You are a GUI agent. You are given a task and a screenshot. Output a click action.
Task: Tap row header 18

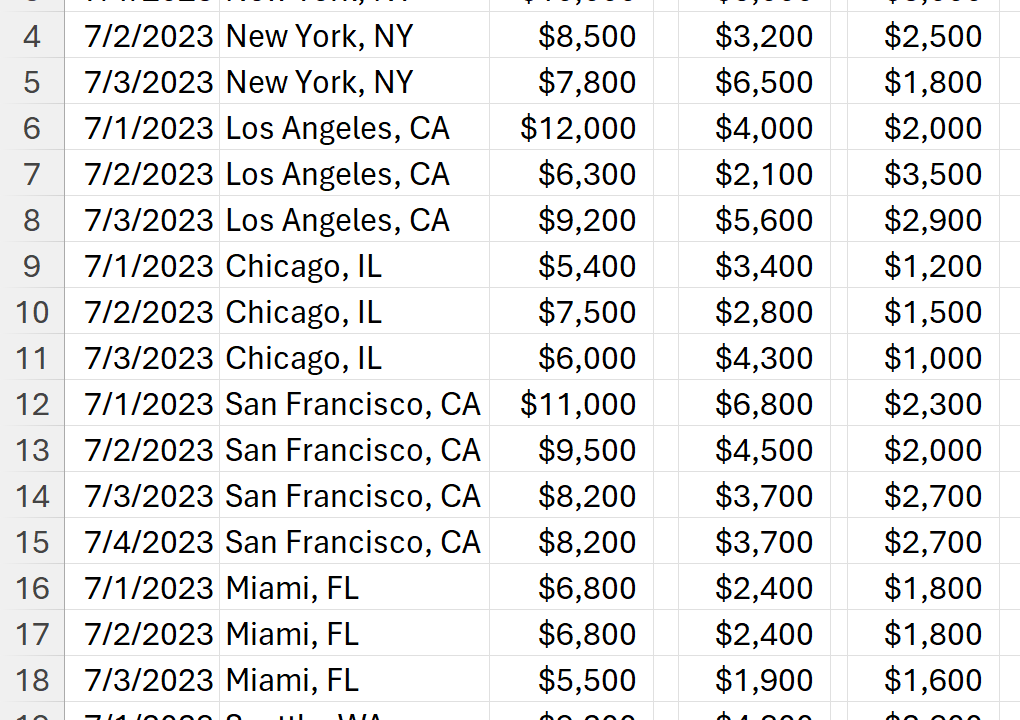click(x=32, y=681)
